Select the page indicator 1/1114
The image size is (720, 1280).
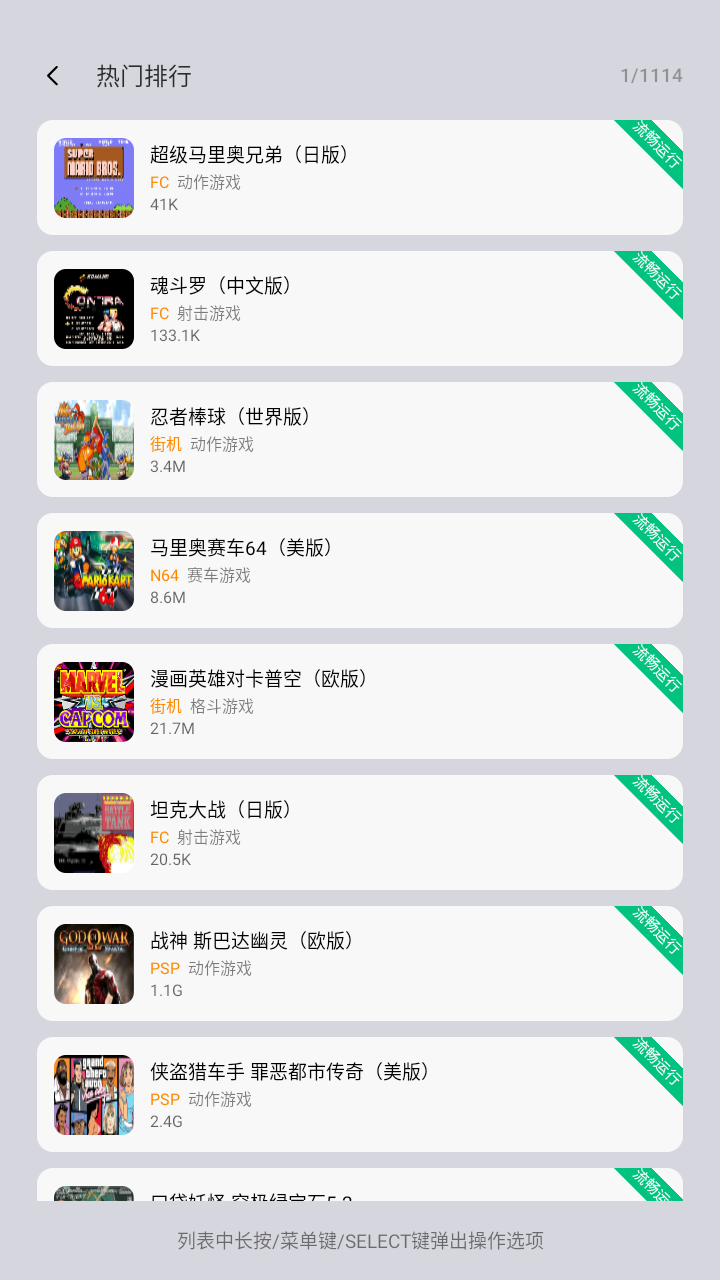click(651, 75)
